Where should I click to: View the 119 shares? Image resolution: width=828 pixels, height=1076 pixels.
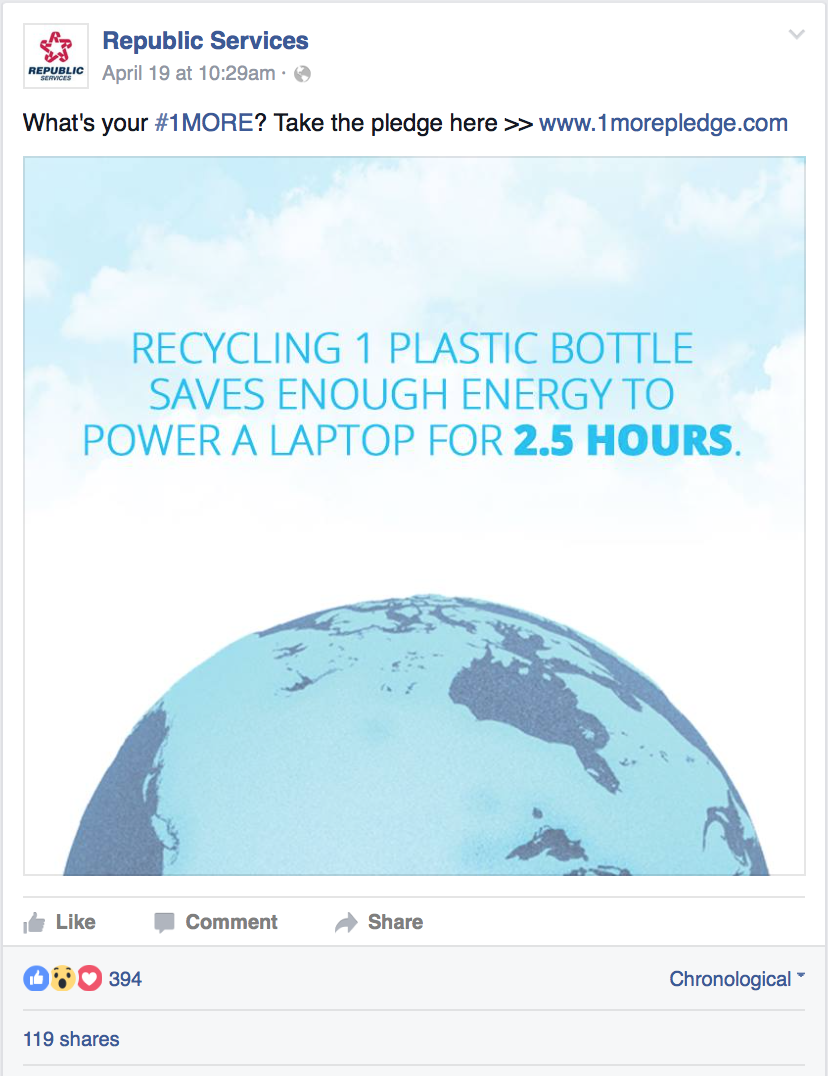71,1039
